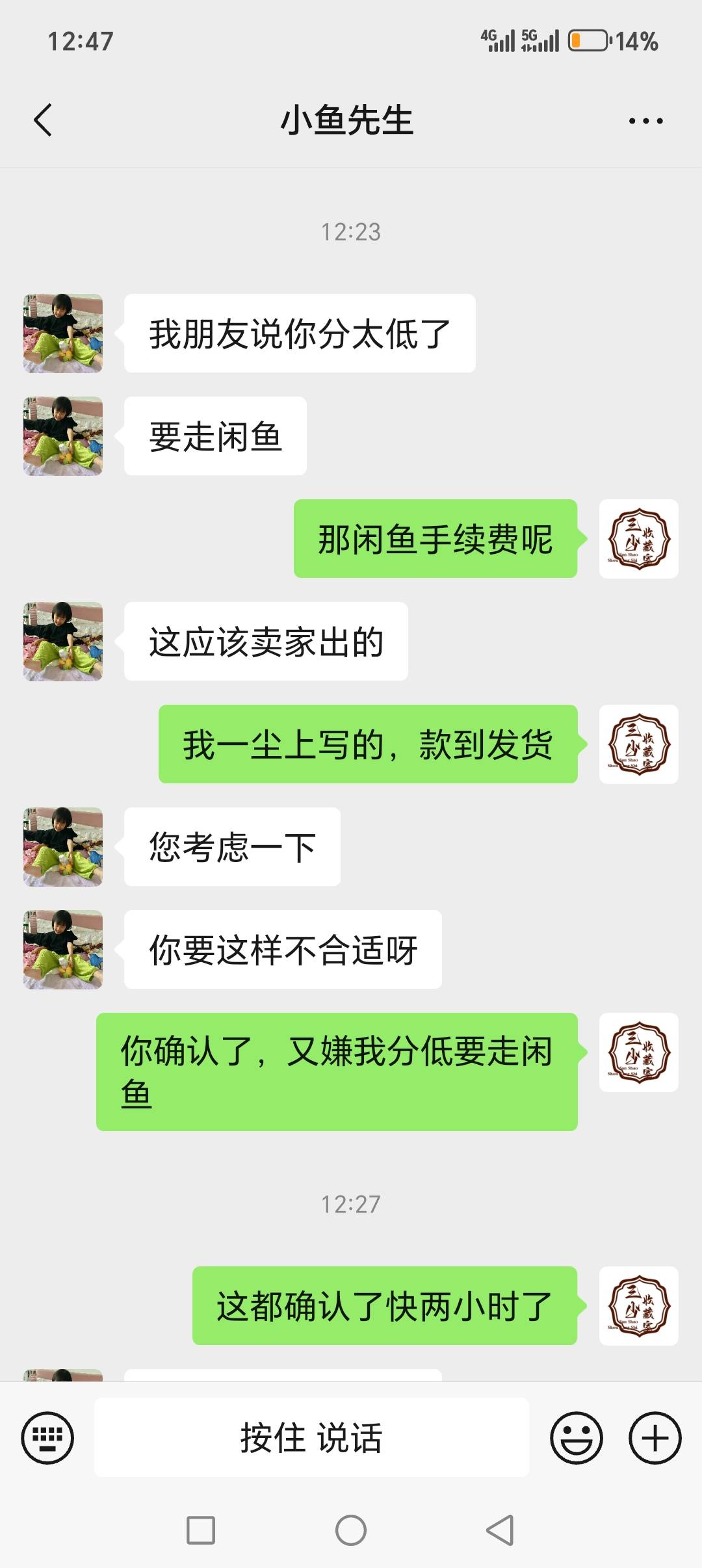Go back from the 小鱼先生 chat

43,120
